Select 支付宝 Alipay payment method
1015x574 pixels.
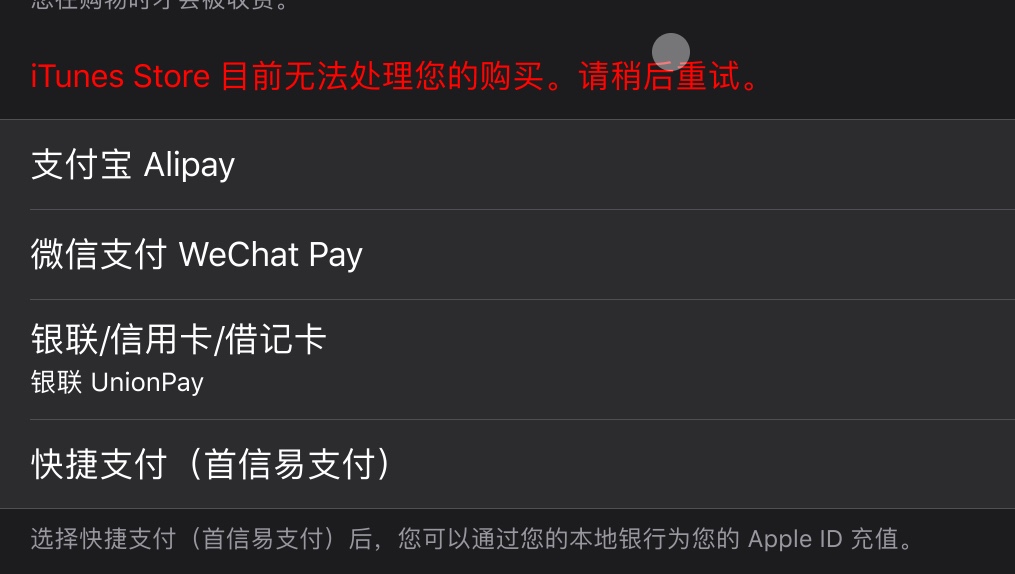pos(134,165)
